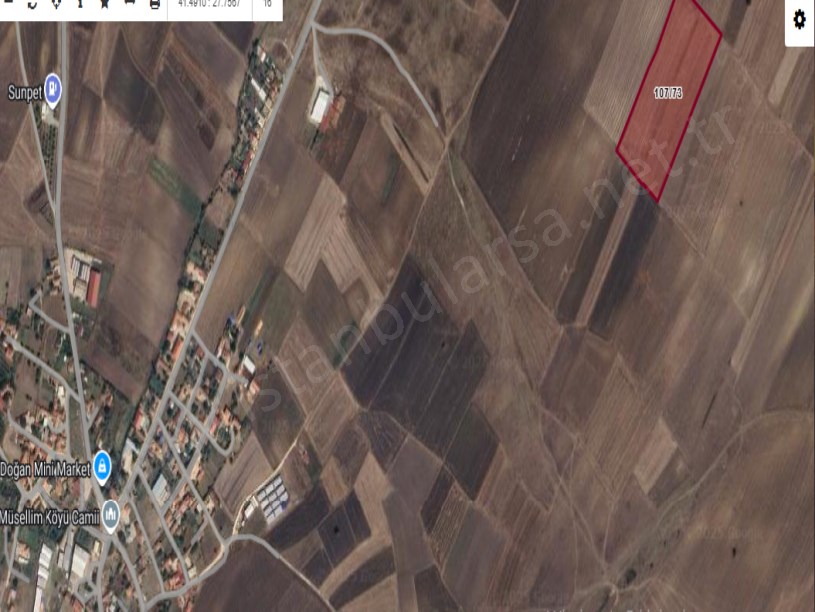Open the Sunpet fuel station marker
815x612 pixels.
(53, 91)
